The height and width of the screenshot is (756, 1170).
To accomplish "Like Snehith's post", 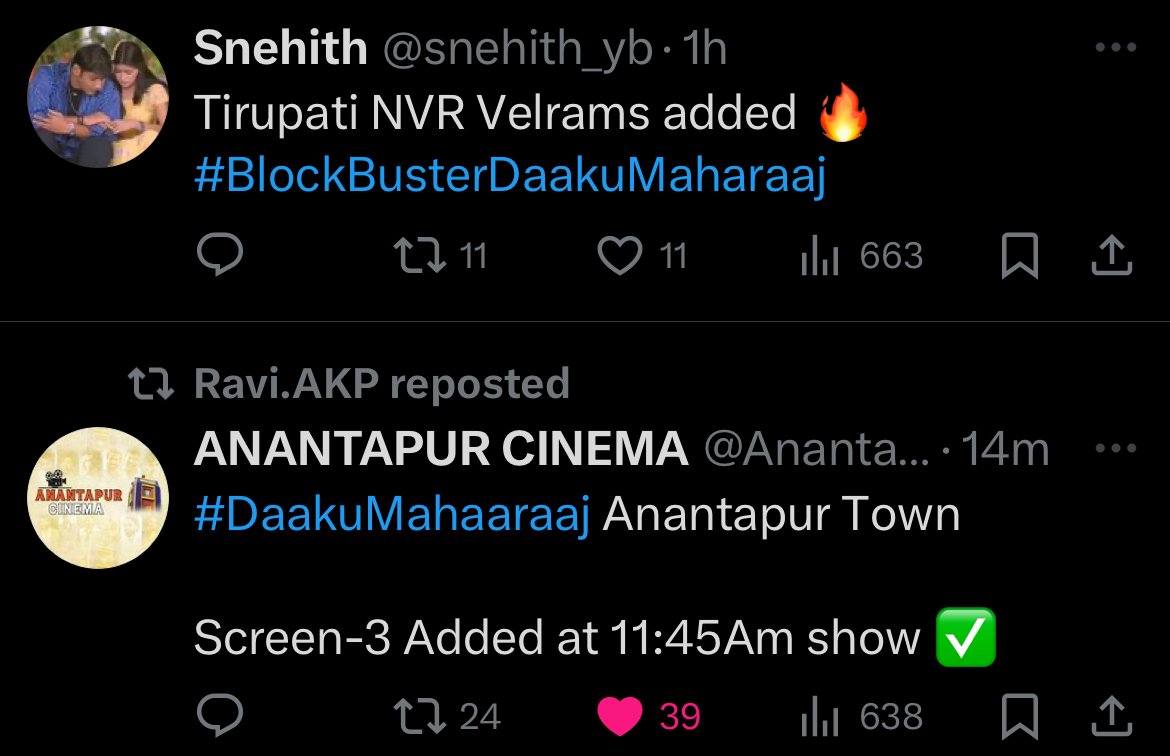I will 620,257.
